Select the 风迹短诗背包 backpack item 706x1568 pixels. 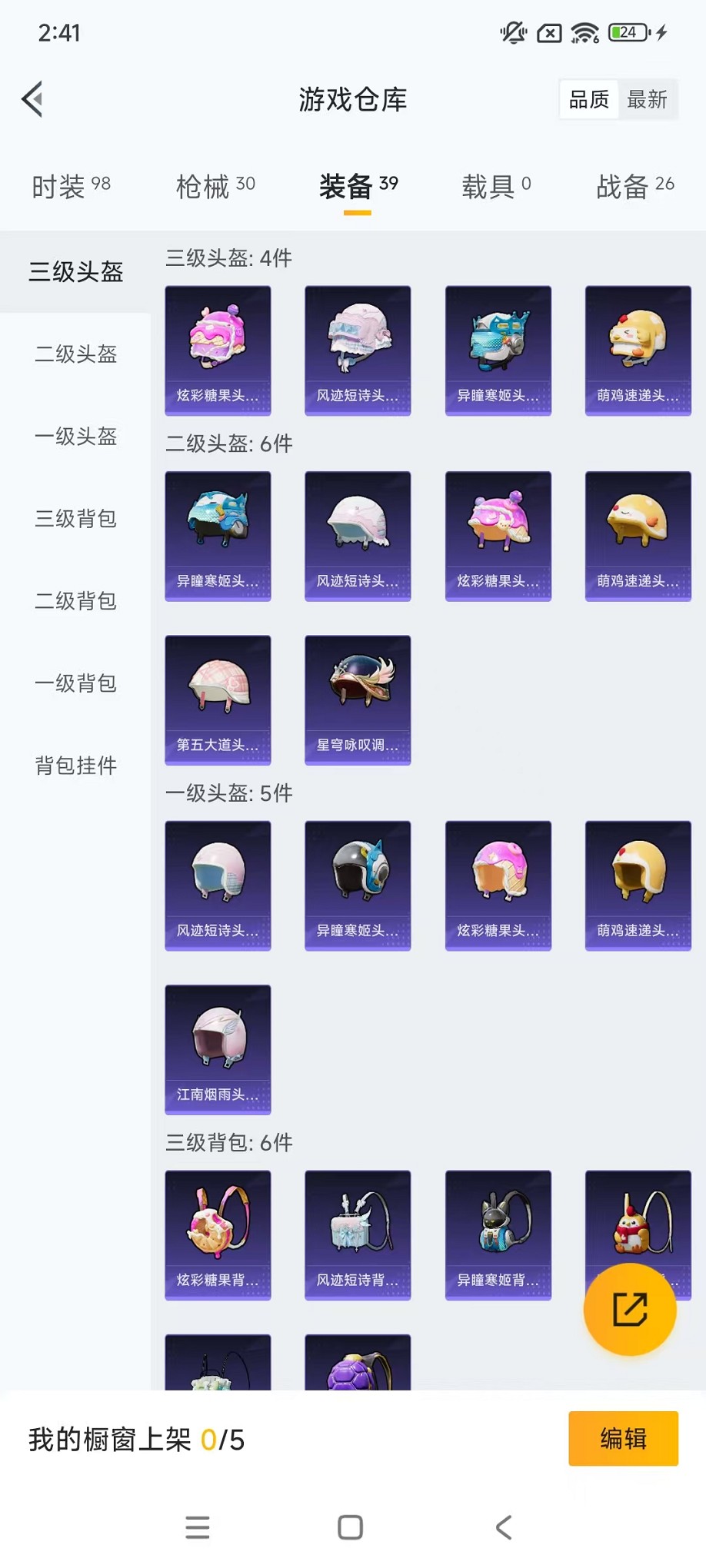pyautogui.click(x=358, y=1235)
